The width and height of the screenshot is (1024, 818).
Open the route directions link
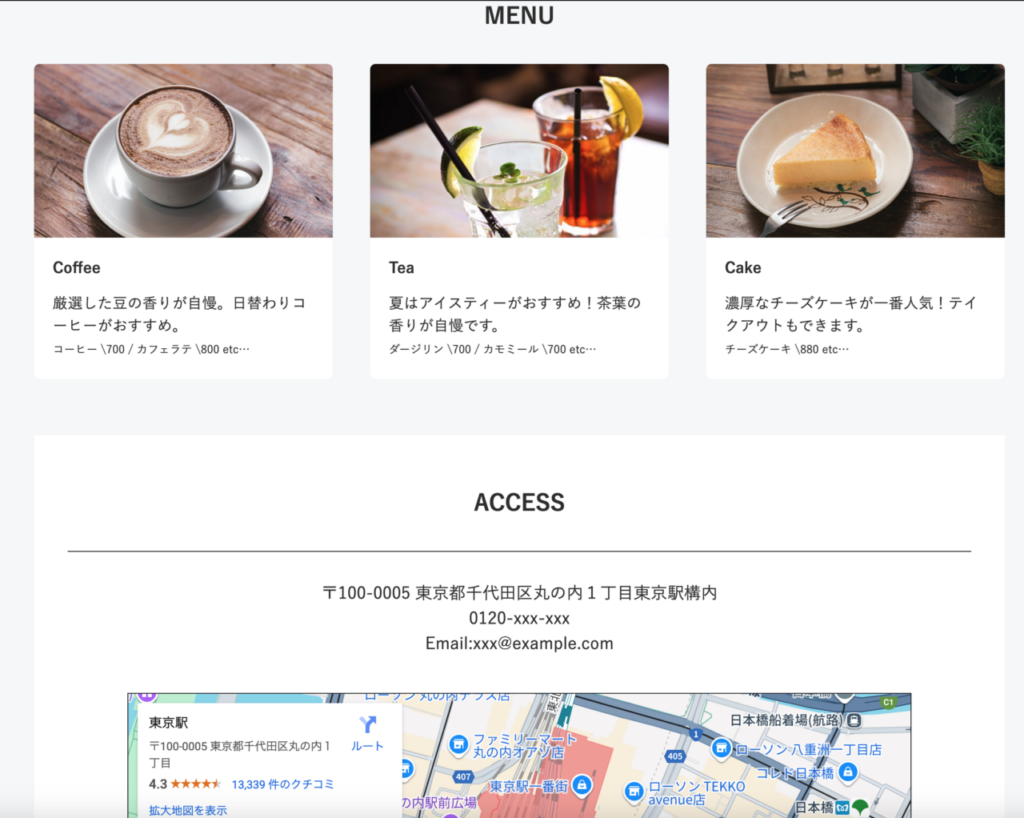point(367,733)
